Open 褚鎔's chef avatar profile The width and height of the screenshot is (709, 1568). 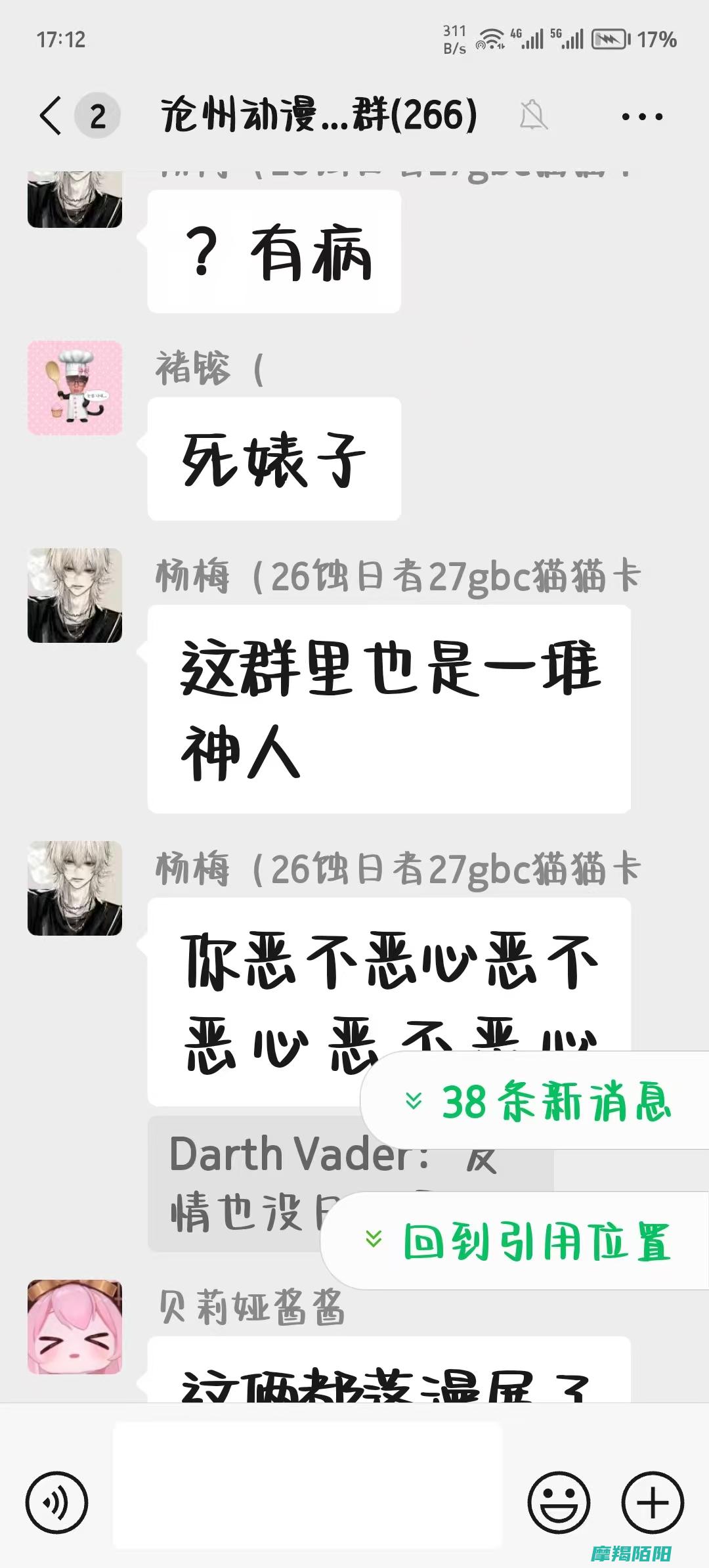tap(75, 388)
